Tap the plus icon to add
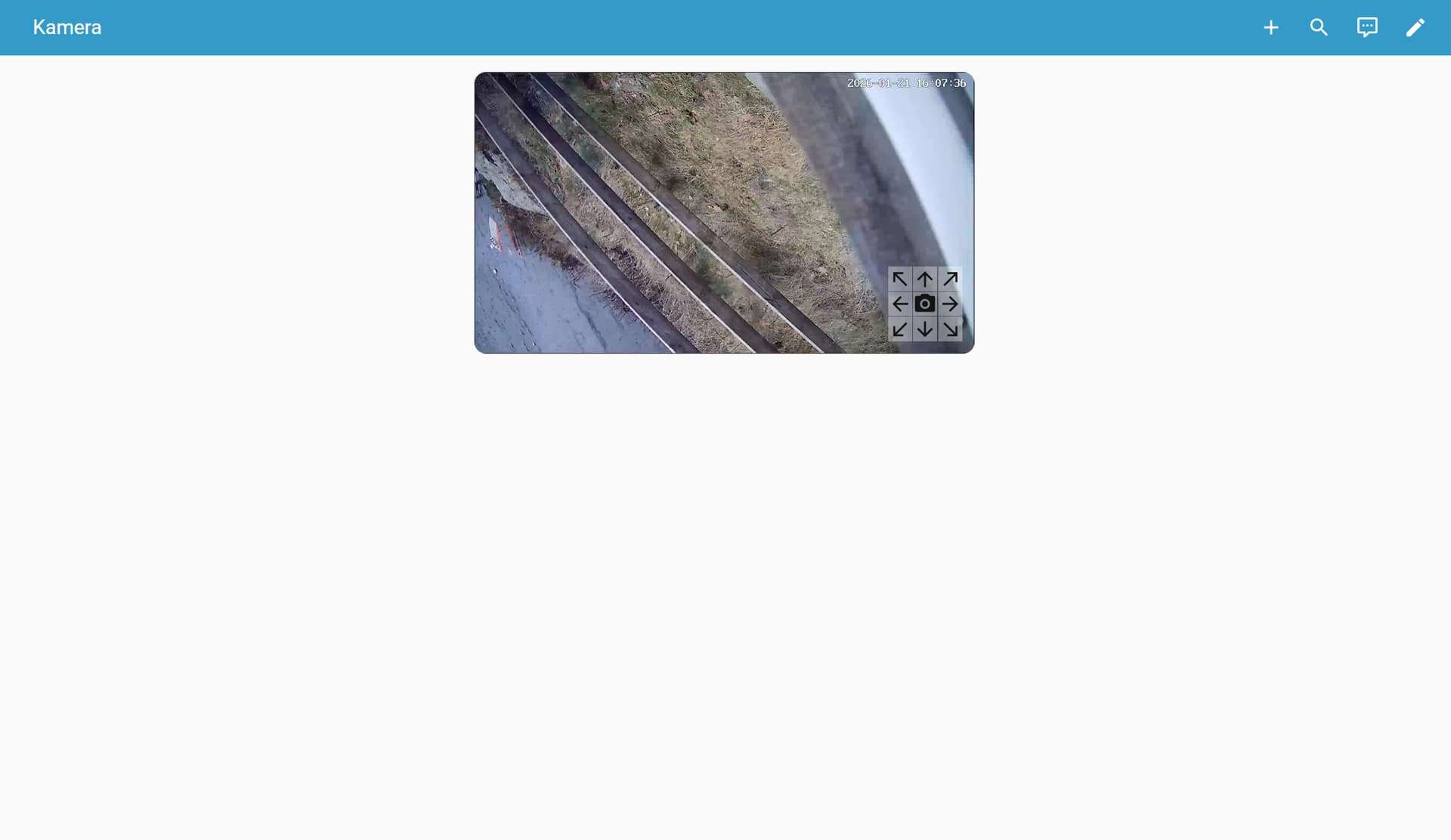 tap(1270, 28)
